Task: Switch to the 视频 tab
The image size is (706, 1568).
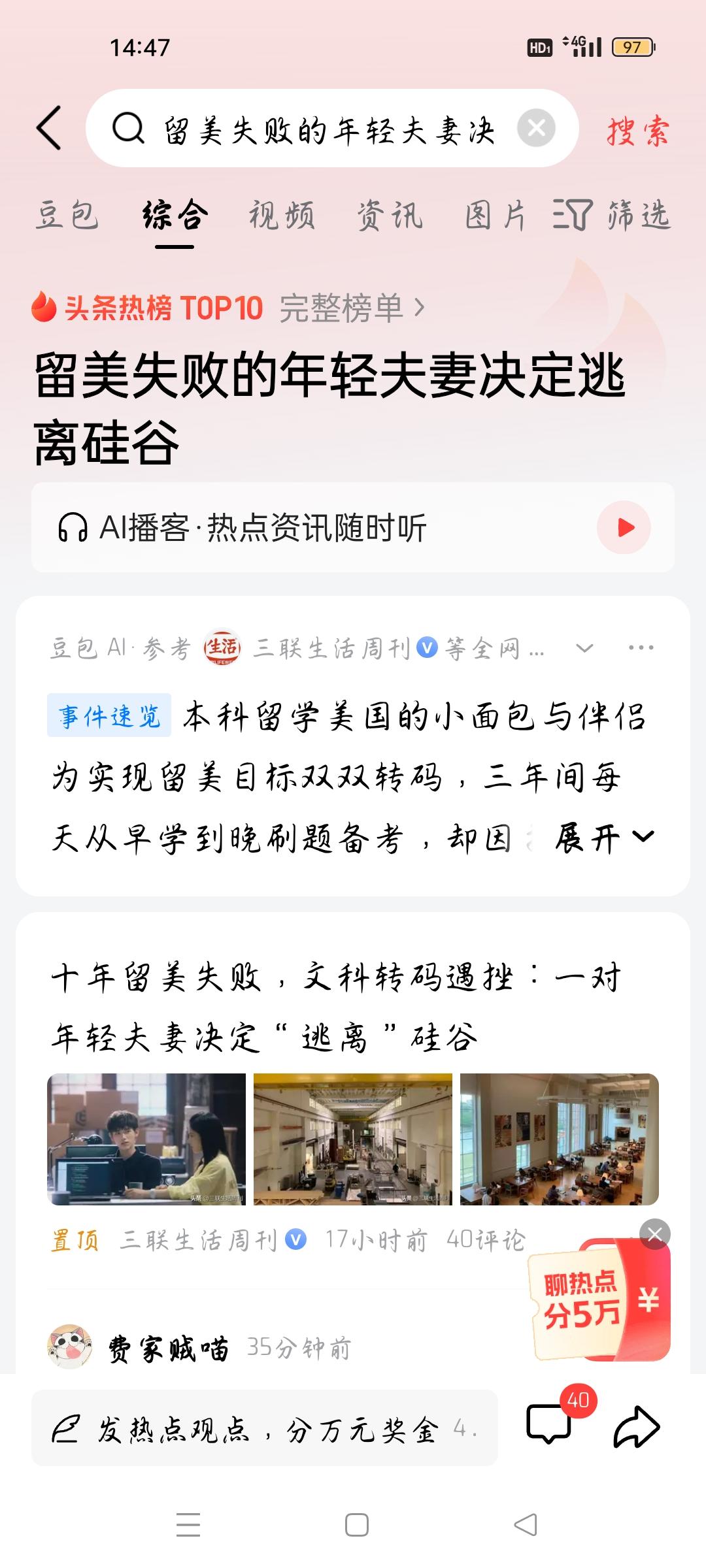Action: point(282,216)
